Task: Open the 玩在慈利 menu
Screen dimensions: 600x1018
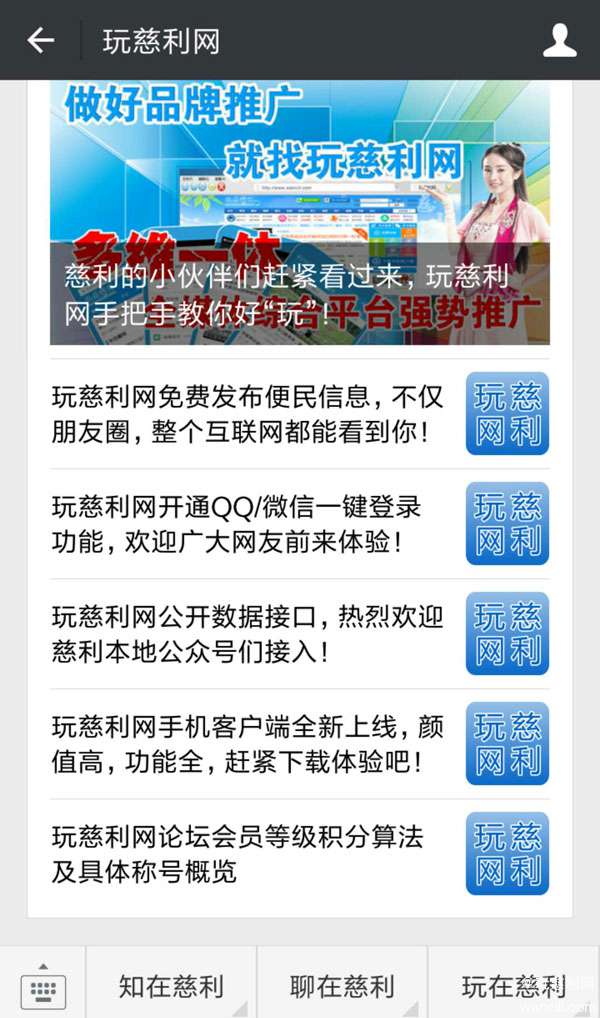Action: point(513,986)
